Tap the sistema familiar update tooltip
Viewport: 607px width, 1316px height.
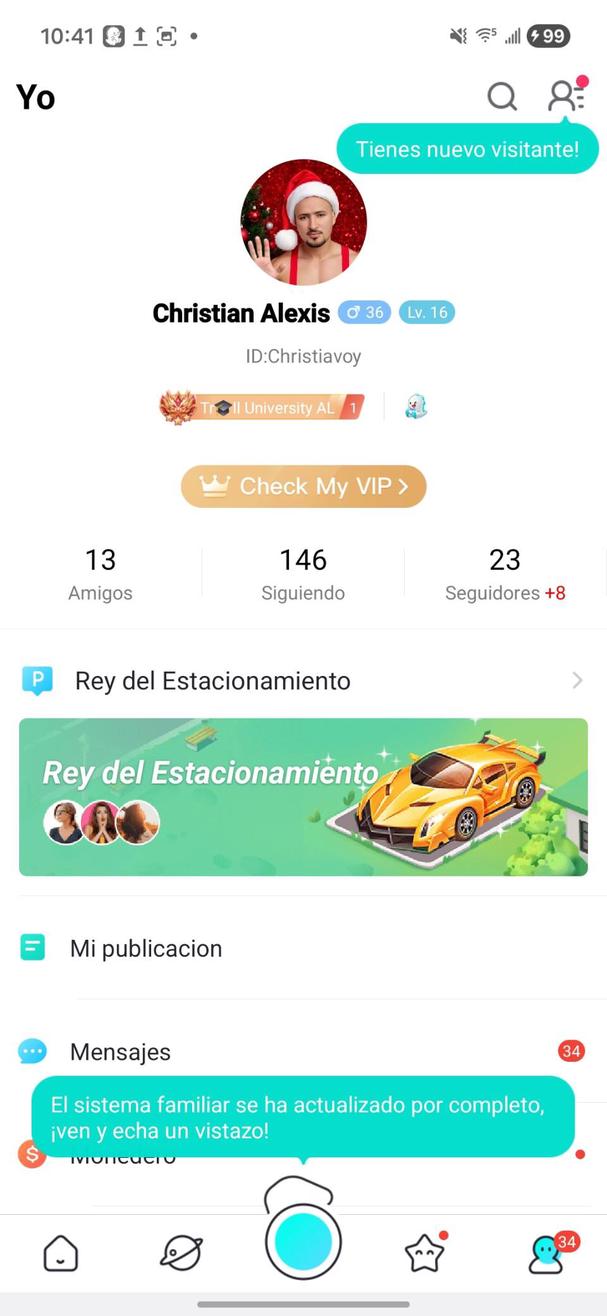[x=303, y=1117]
